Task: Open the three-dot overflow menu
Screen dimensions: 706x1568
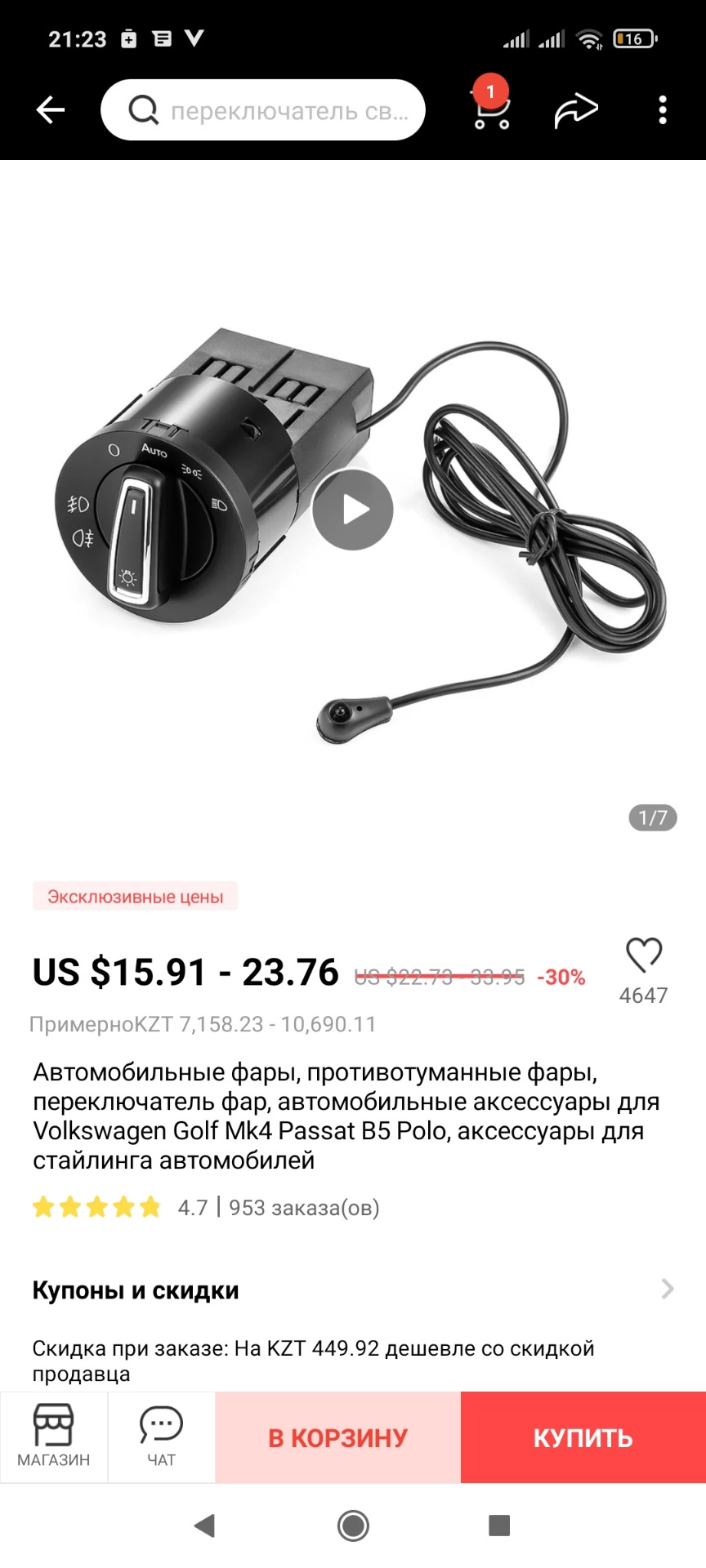Action: click(661, 109)
